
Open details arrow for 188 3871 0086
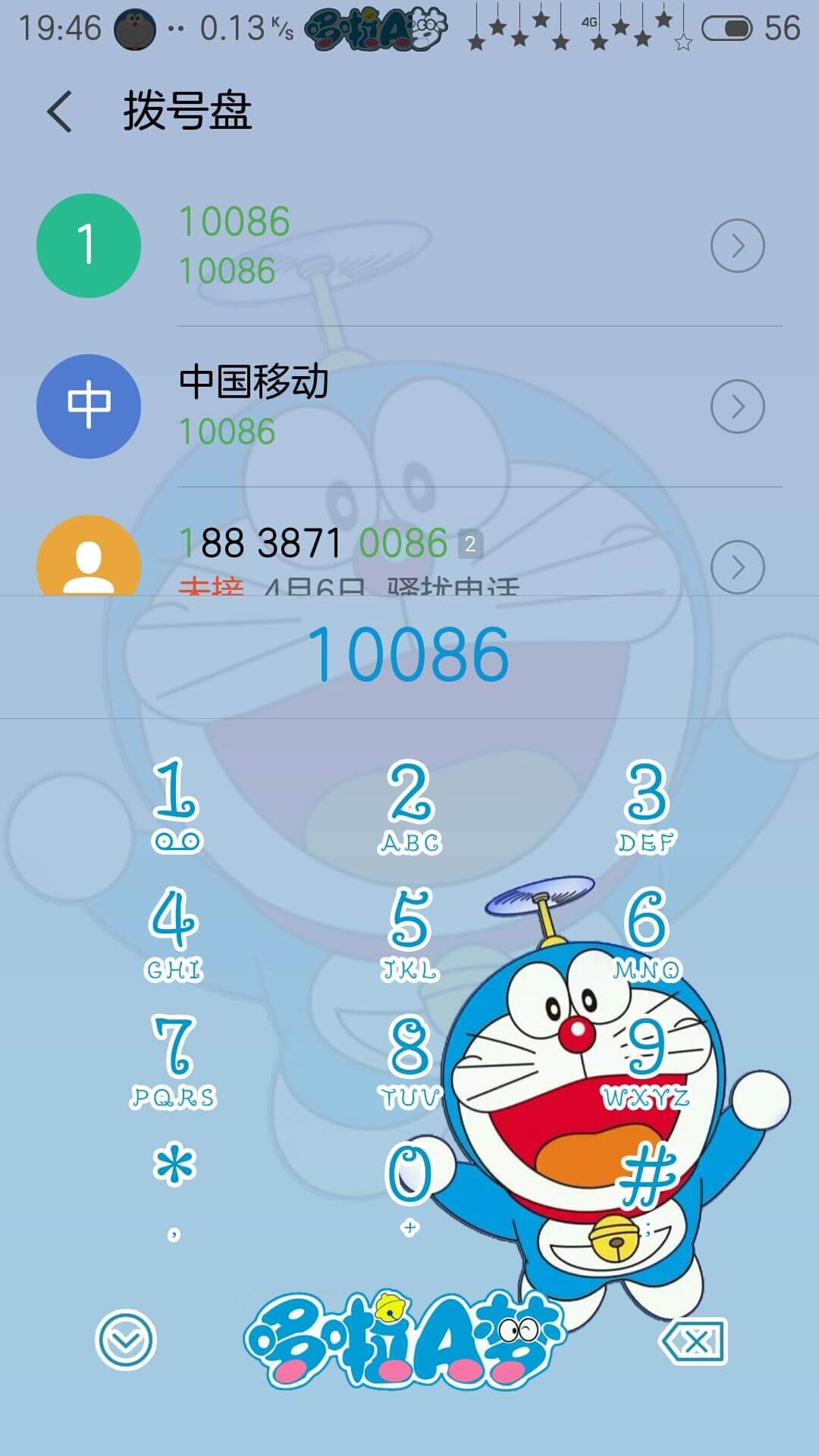coord(737,566)
